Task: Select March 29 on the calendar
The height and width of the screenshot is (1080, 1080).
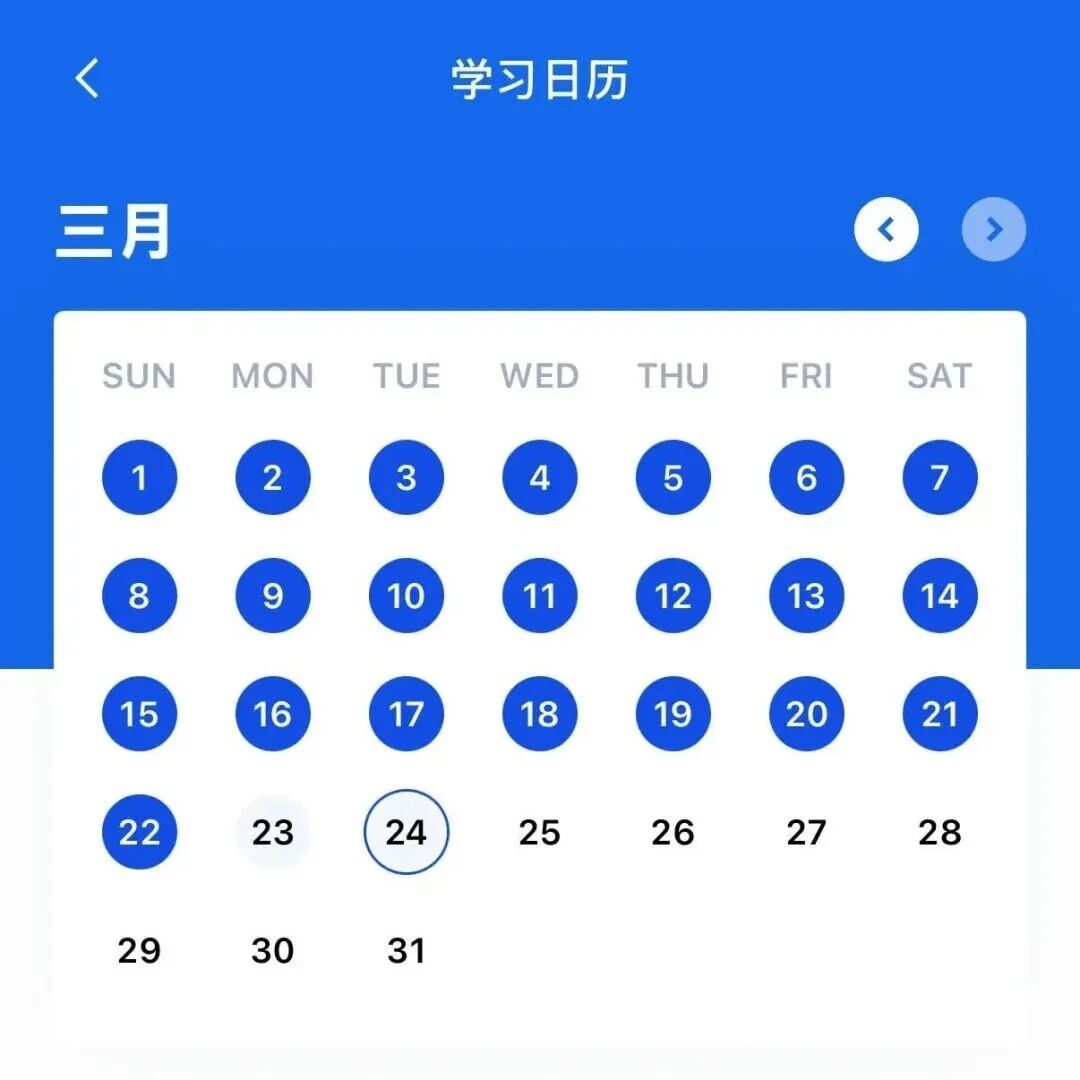Action: pos(139,950)
